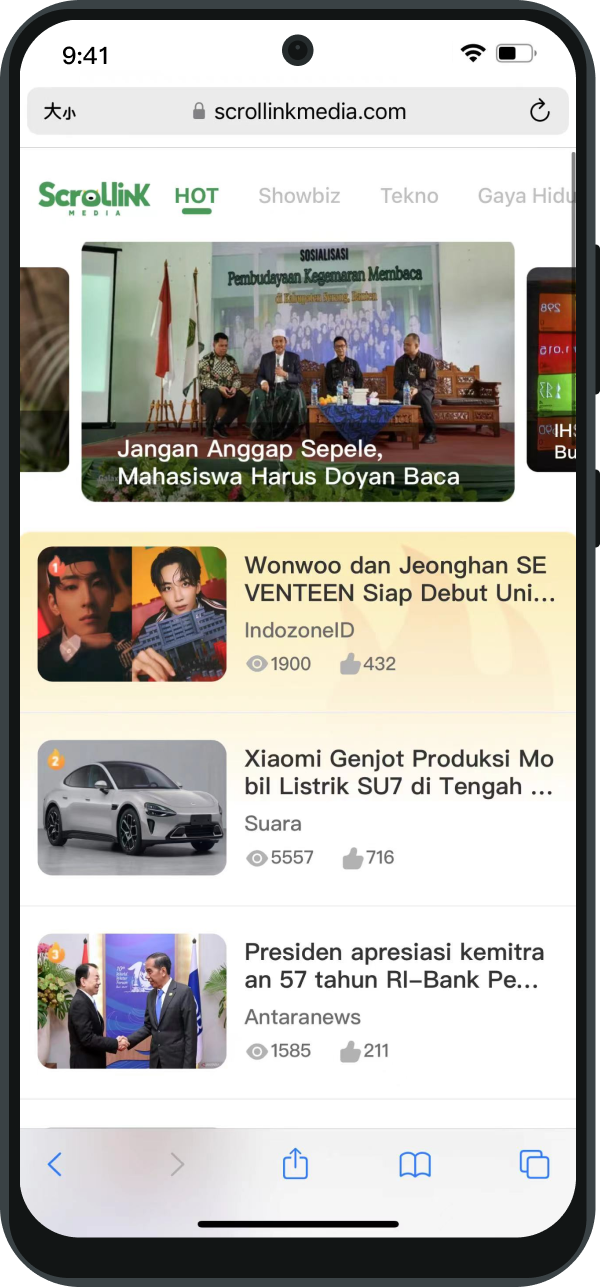Open the Mahasiswa Harus Doyan Baca banner

(298, 371)
